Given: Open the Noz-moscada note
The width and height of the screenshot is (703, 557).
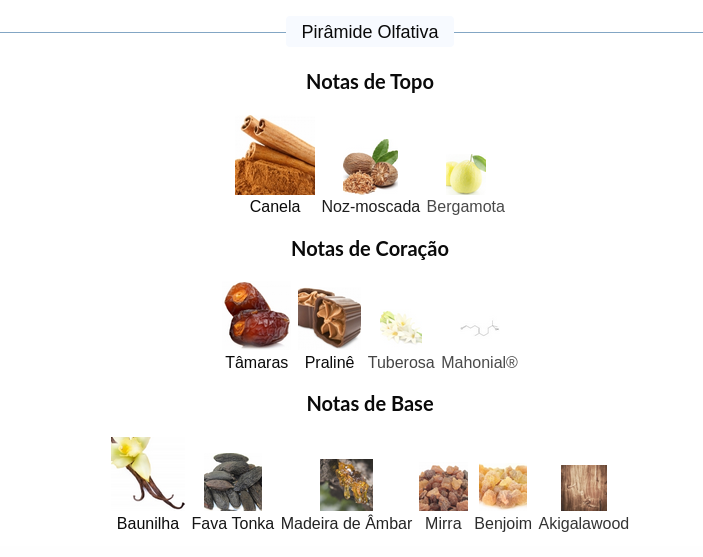Looking at the screenshot, I should coord(371,177).
